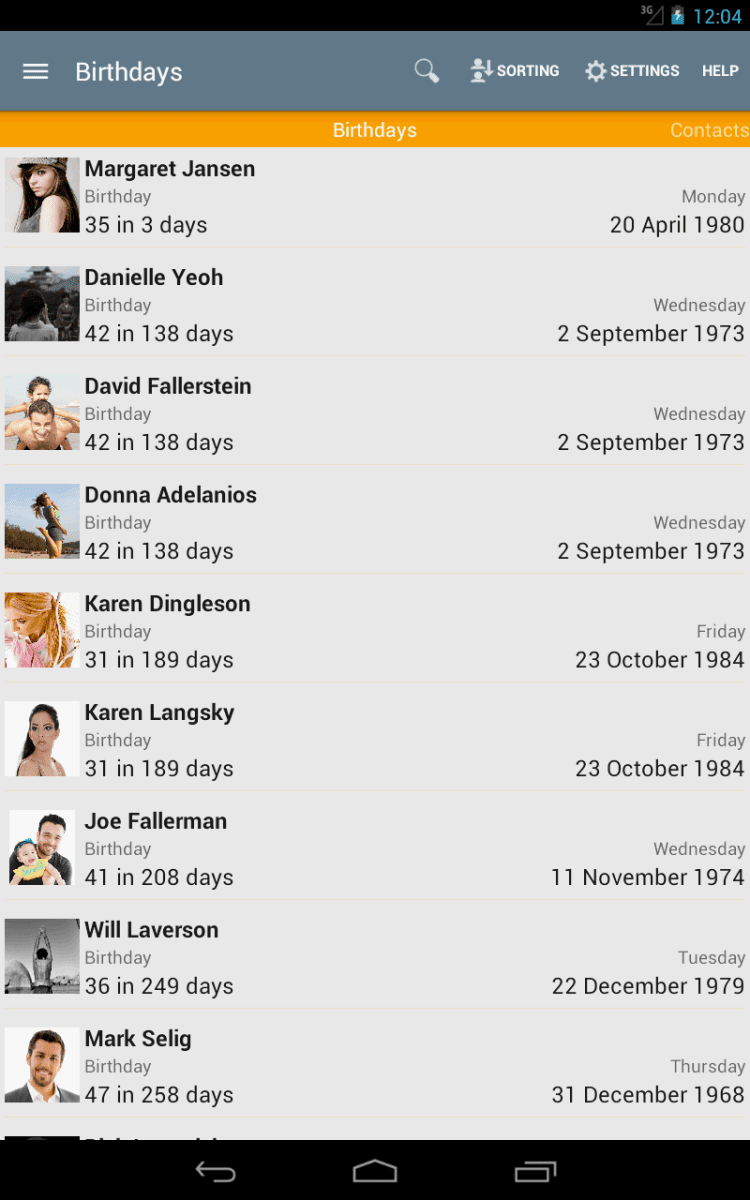View Mark Selig's birthday details
750x1200 pixels.
[x=375, y=1067]
